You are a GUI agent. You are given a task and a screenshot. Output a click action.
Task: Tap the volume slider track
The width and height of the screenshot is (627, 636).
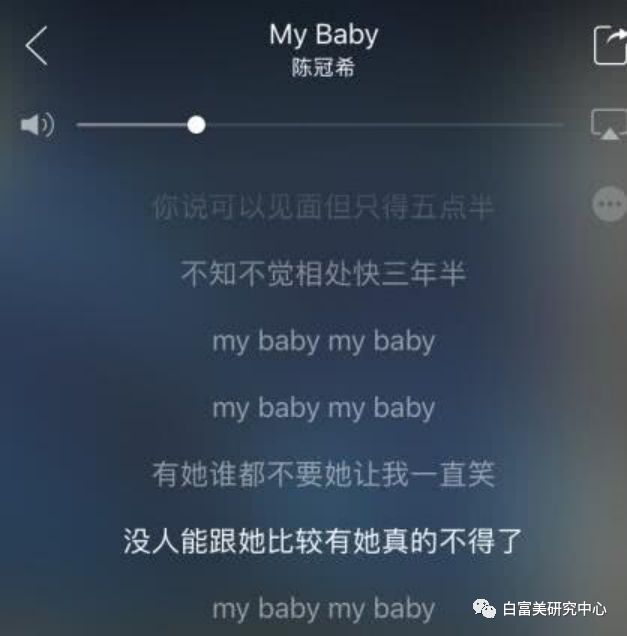coord(380,125)
